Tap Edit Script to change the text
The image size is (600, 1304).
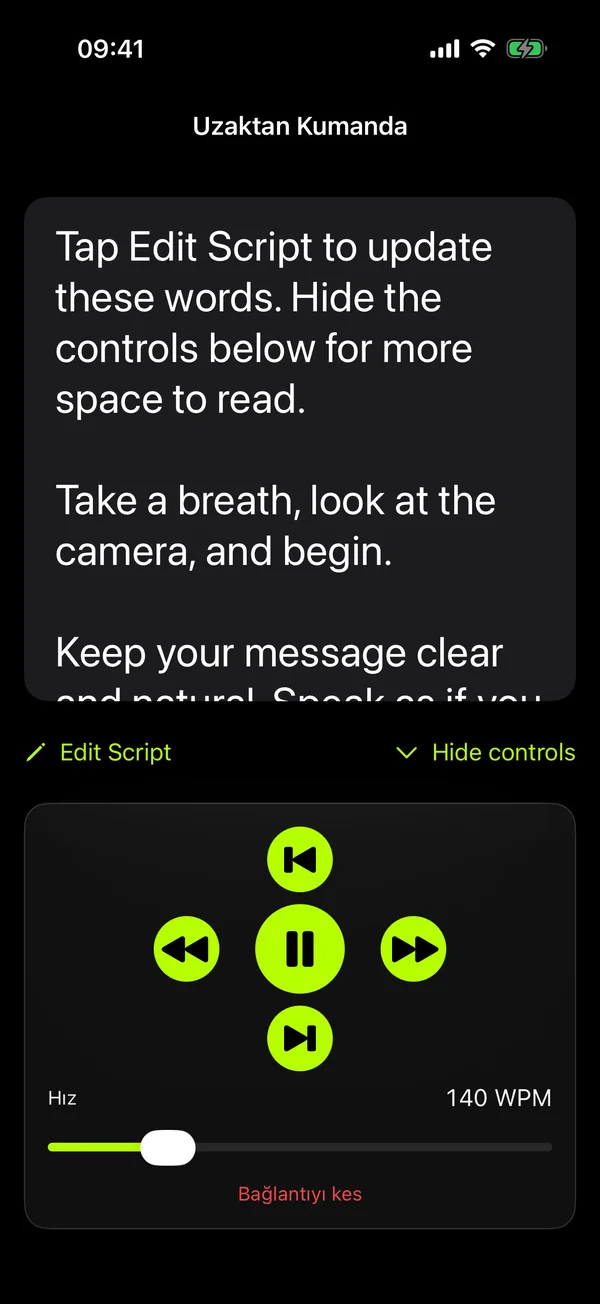point(99,752)
